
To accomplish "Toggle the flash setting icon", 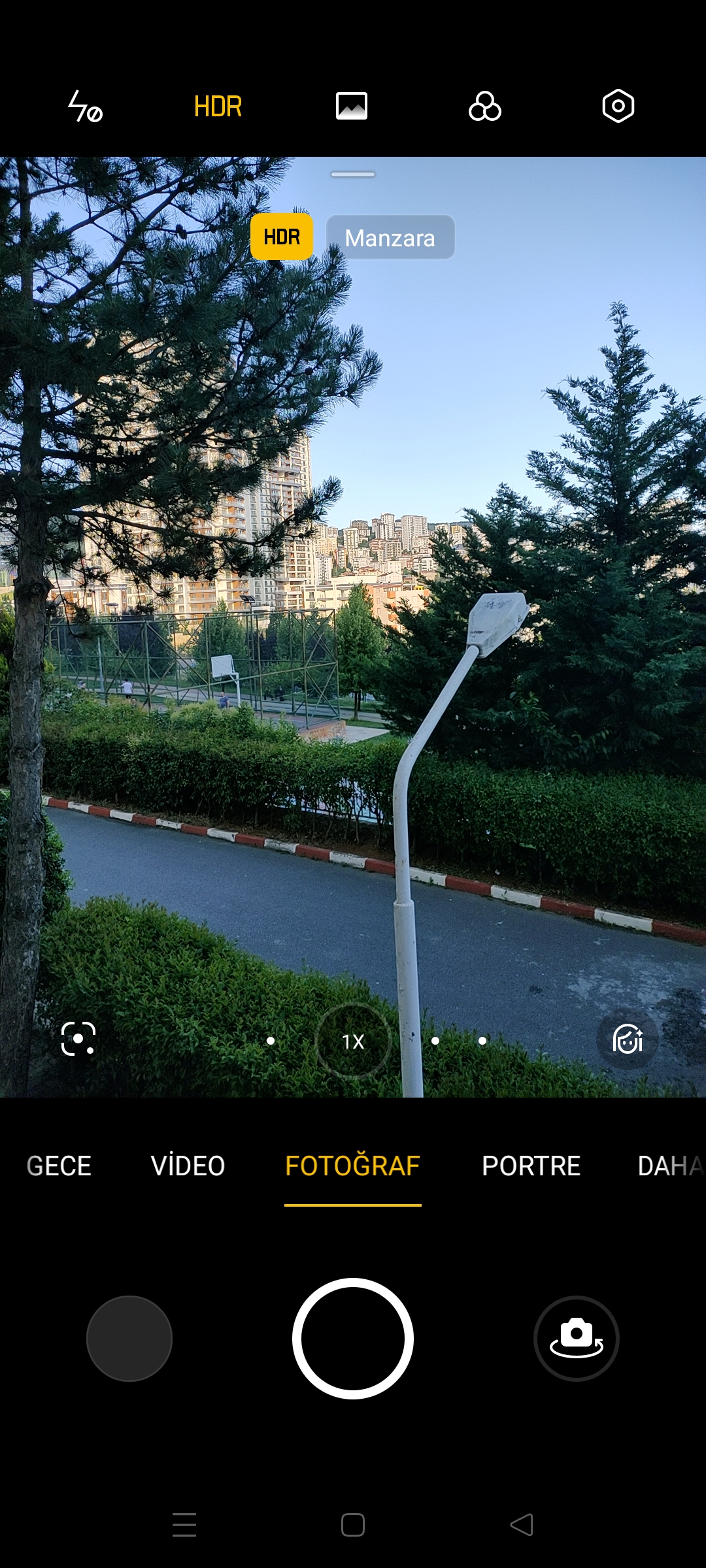I will point(86,106).
